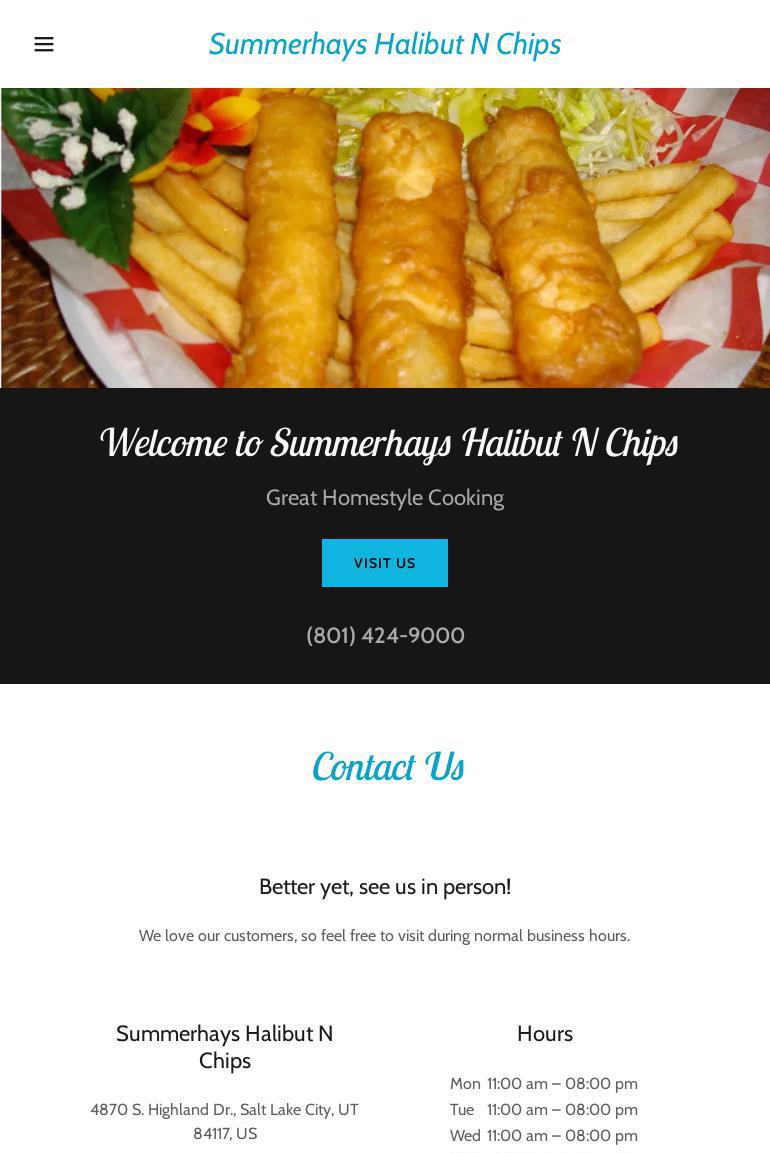Call the (801) 424-9000 phone number

point(385,636)
